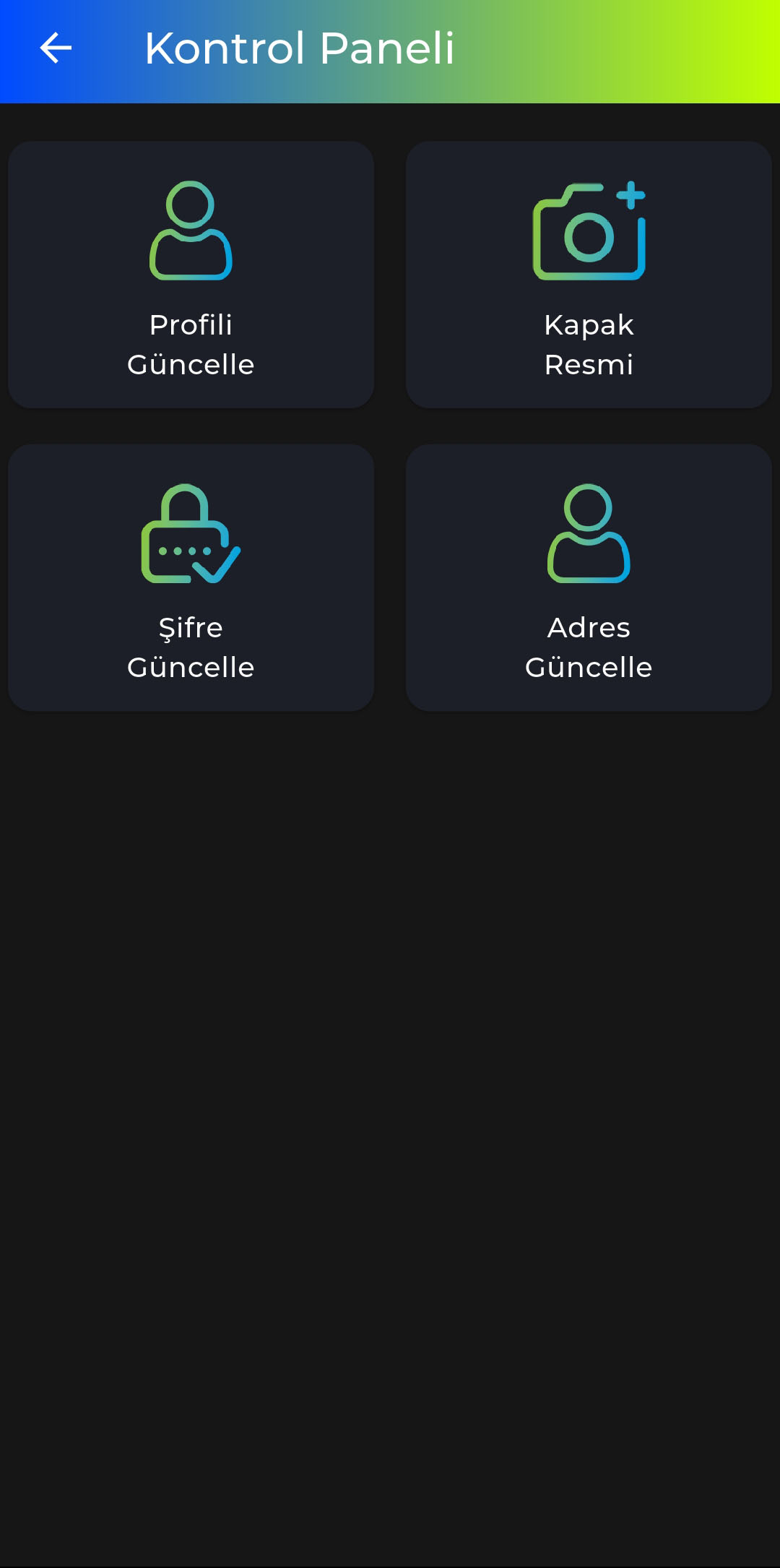Viewport: 780px width, 1568px height.
Task: Tap the checkmark on the password lock icon
Action: [x=214, y=564]
